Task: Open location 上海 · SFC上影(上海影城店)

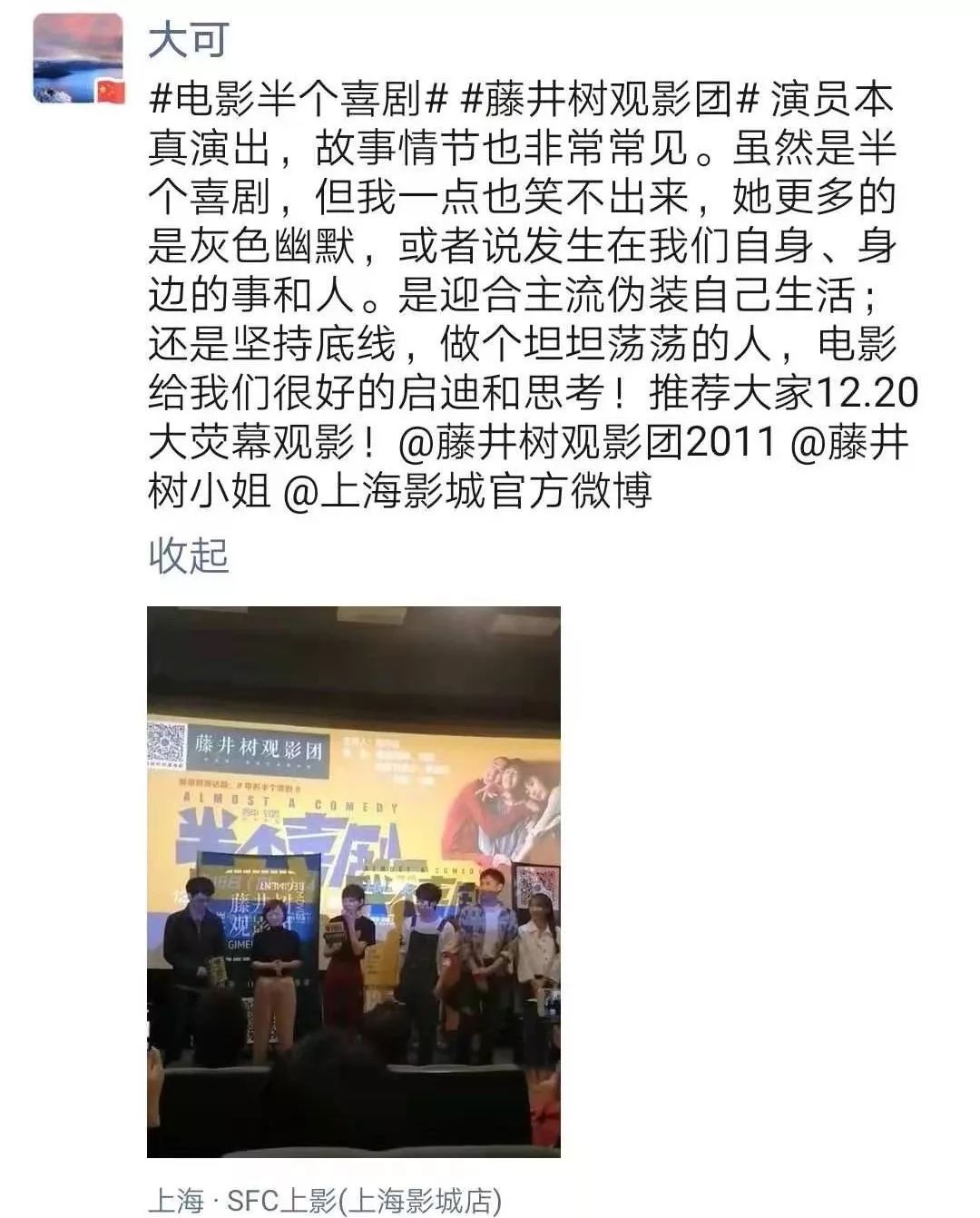Action: (x=324, y=1201)
